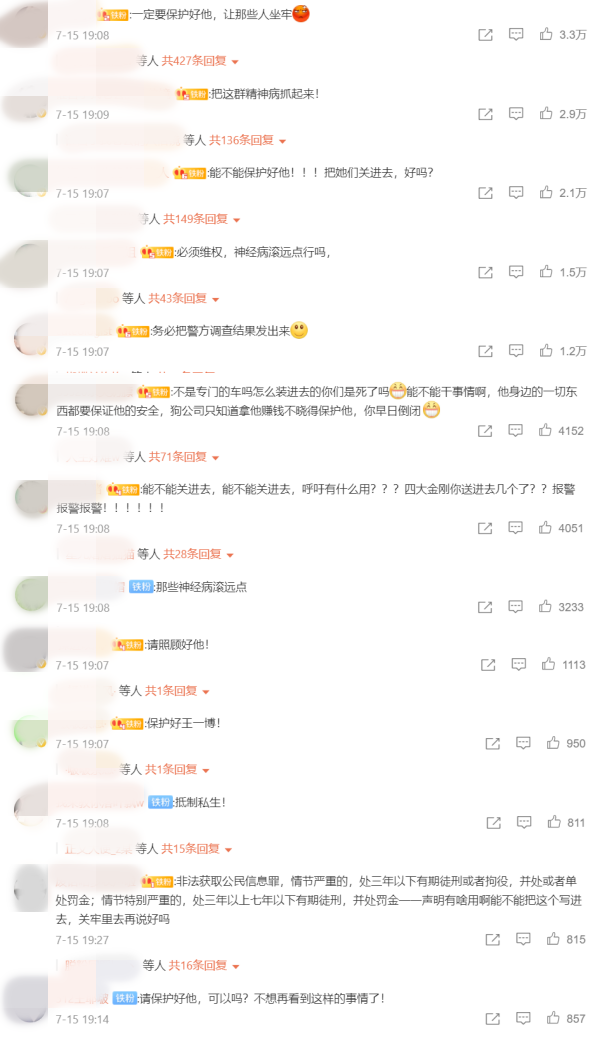The height and width of the screenshot is (1038, 600).
Task: View 共28条回复
Action: [197, 554]
